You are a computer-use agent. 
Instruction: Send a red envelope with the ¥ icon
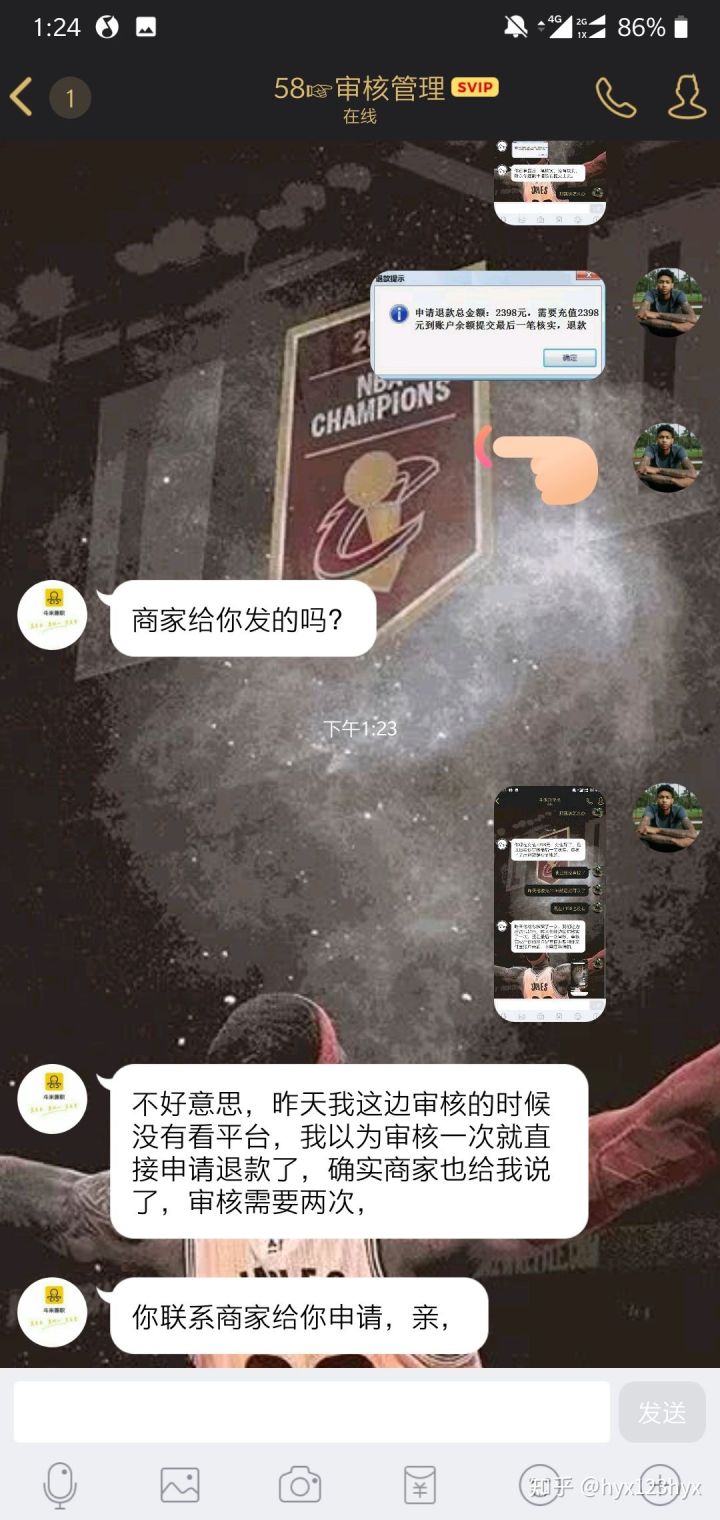coord(420,1485)
